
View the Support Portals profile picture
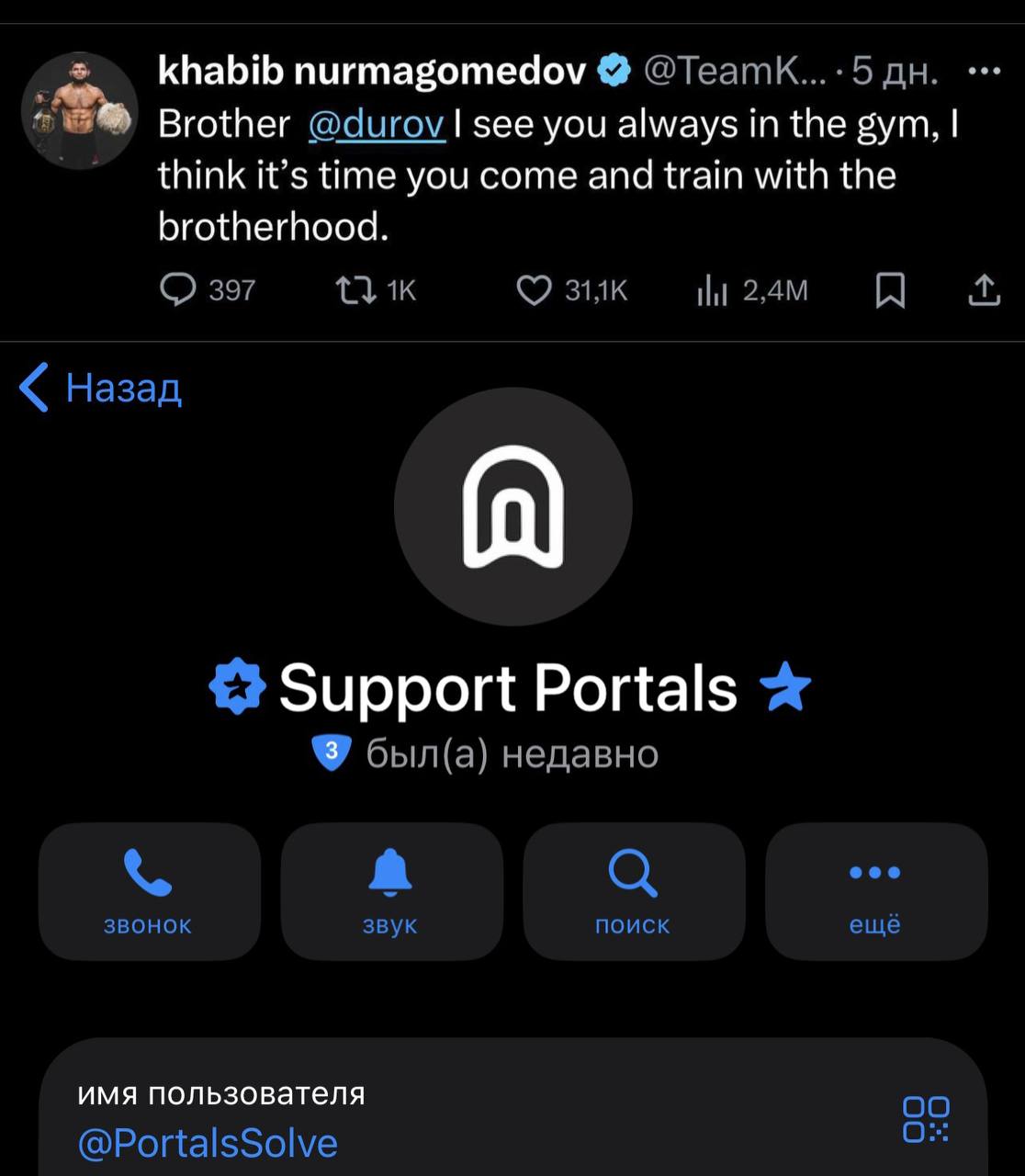tap(512, 506)
